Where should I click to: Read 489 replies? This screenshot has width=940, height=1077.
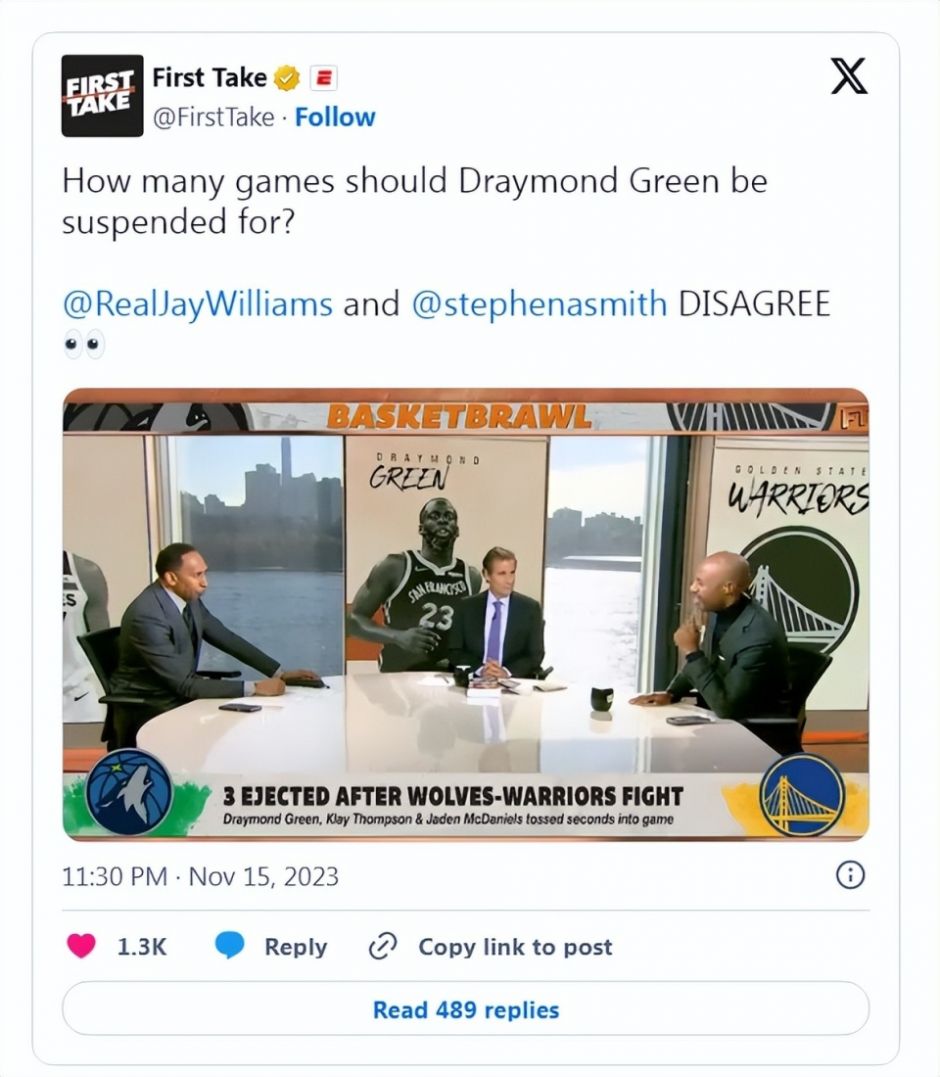pos(465,1009)
